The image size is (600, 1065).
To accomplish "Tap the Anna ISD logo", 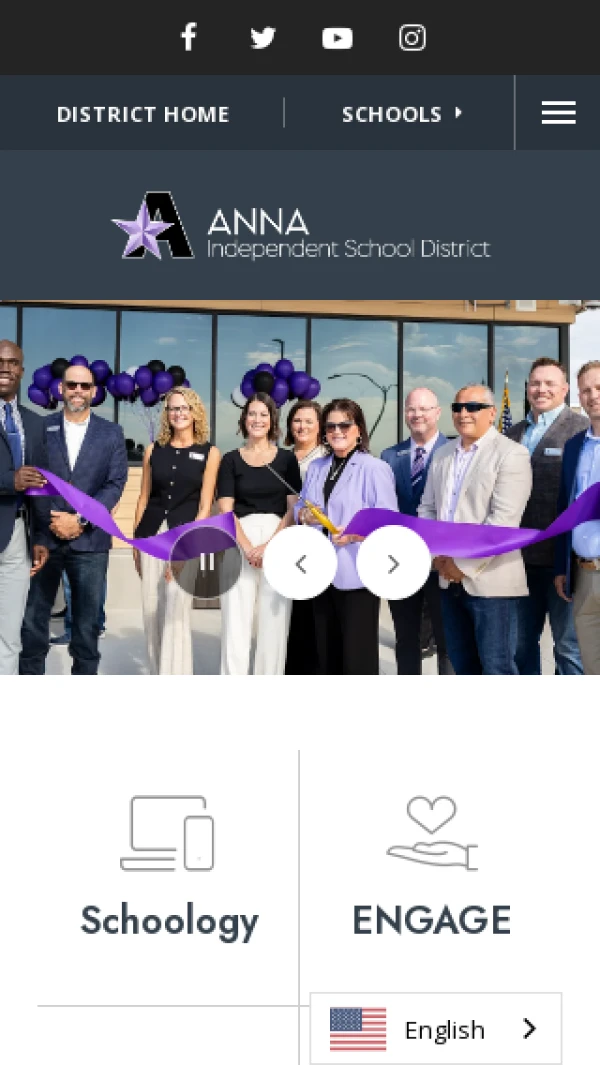I will 300,226.
